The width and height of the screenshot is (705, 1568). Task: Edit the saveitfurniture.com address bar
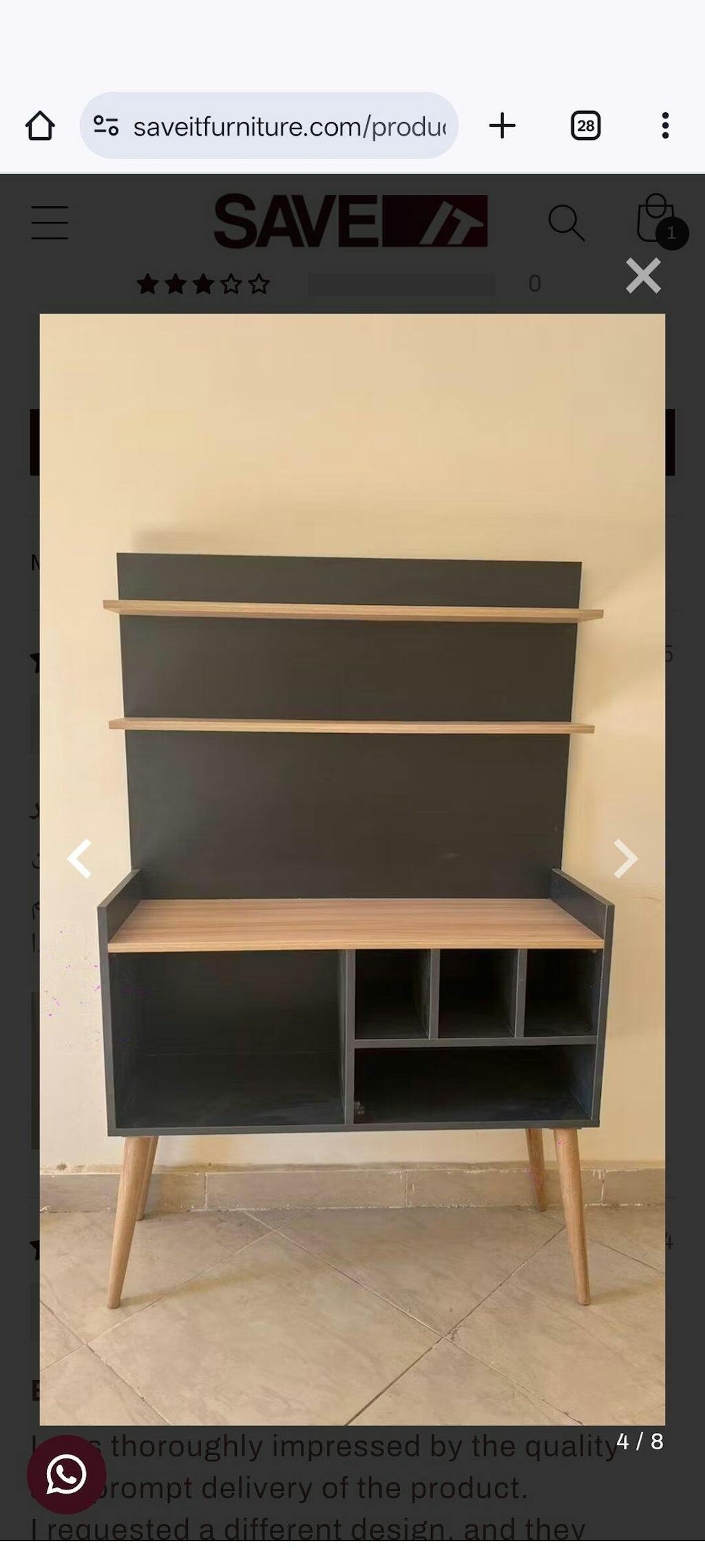(x=289, y=126)
